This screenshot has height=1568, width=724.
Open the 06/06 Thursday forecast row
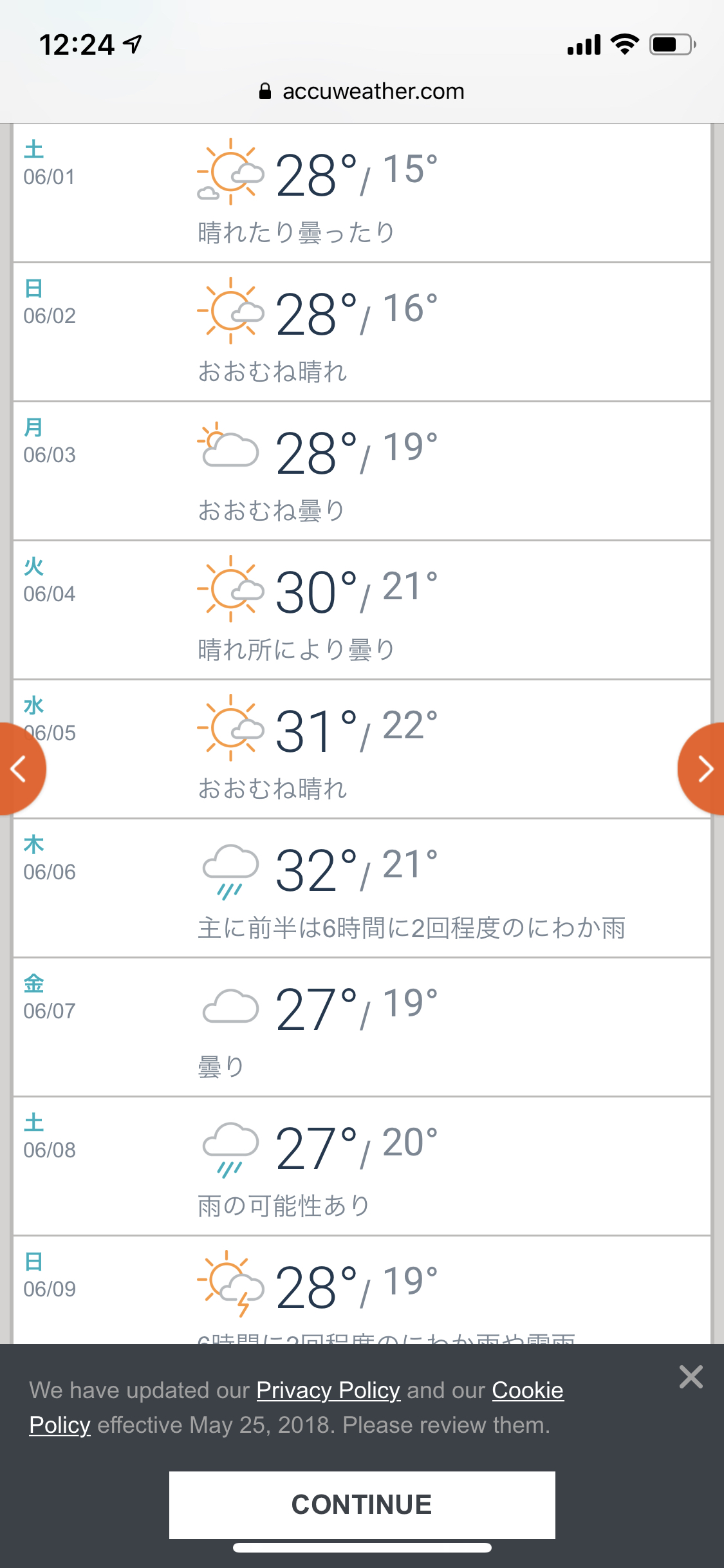362,888
